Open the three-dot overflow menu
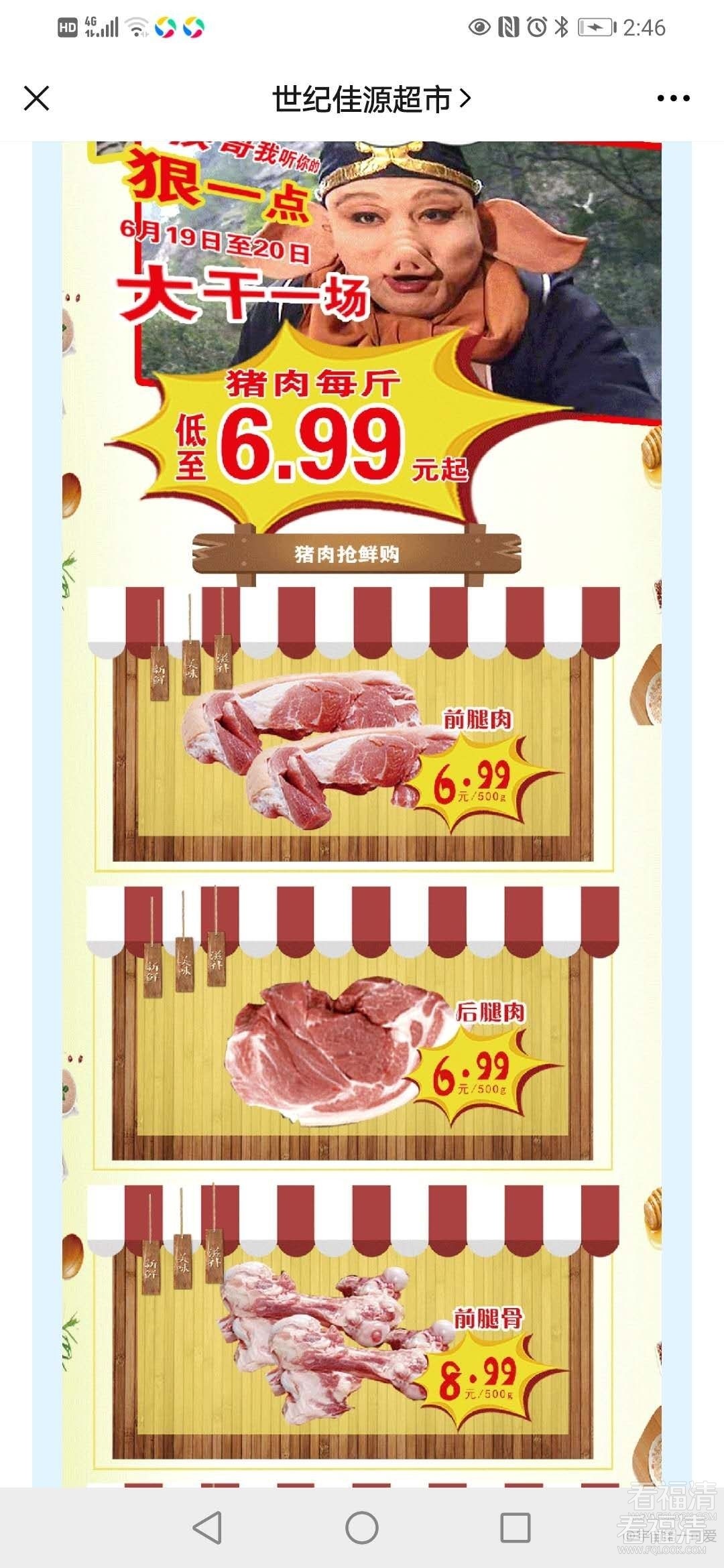 (673, 99)
